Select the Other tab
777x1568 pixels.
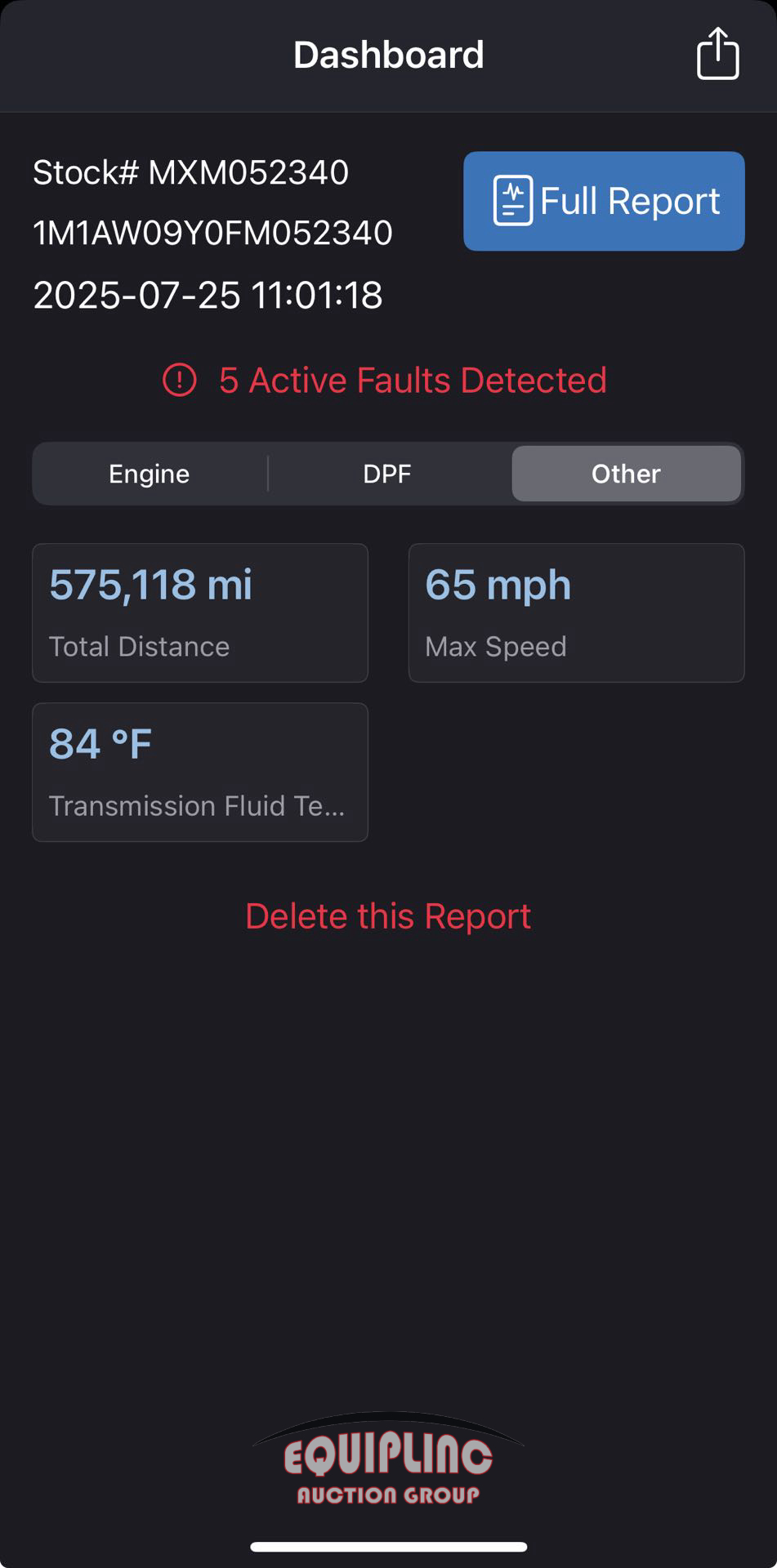(x=626, y=474)
